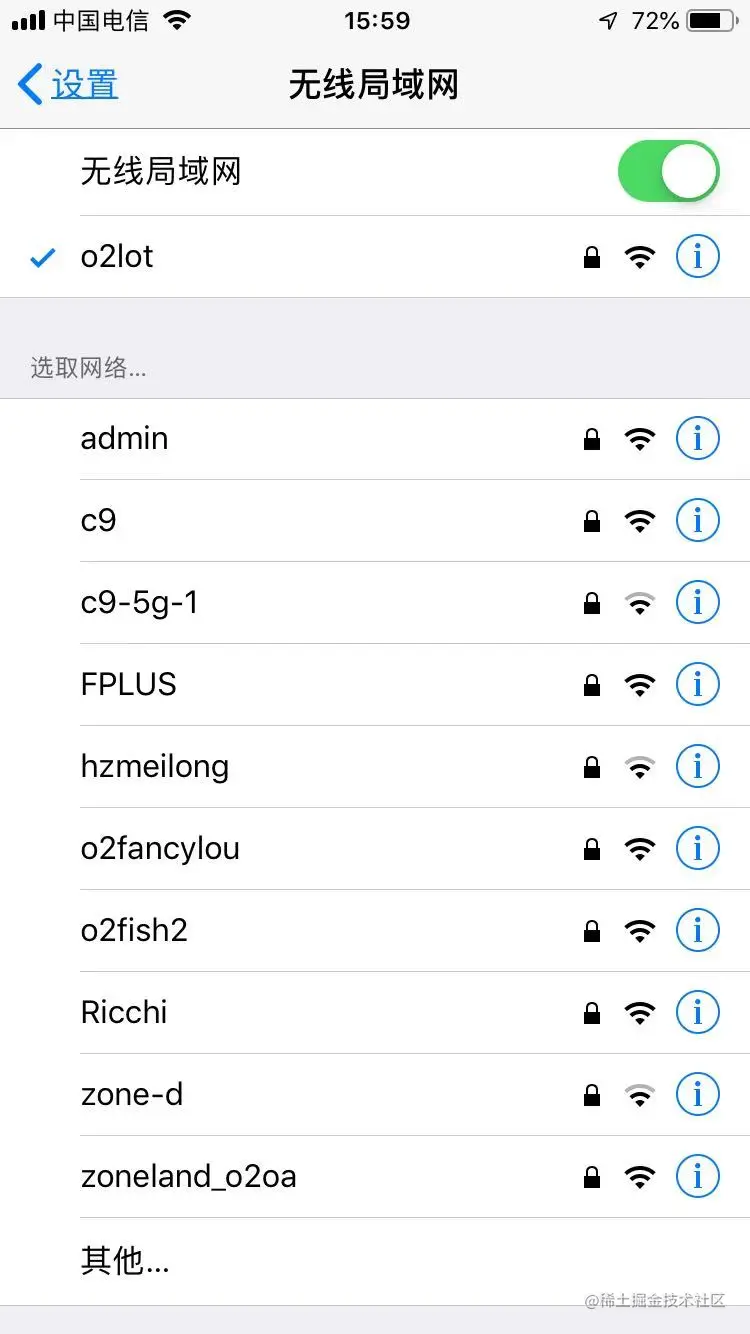The width and height of the screenshot is (750, 1334).
Task: Tap 其他... to enter another network
Action: click(125, 1261)
